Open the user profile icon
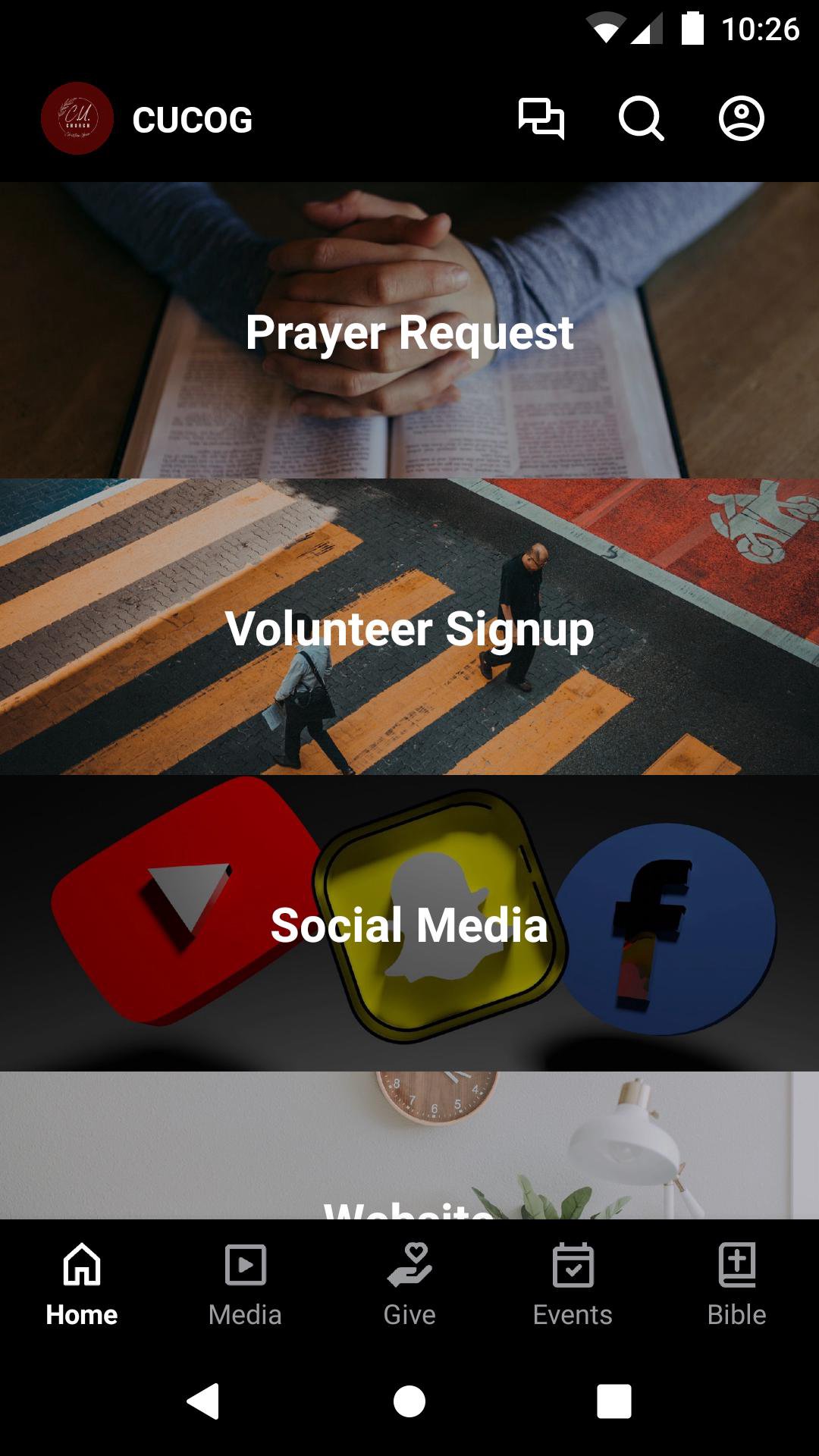 [x=741, y=118]
